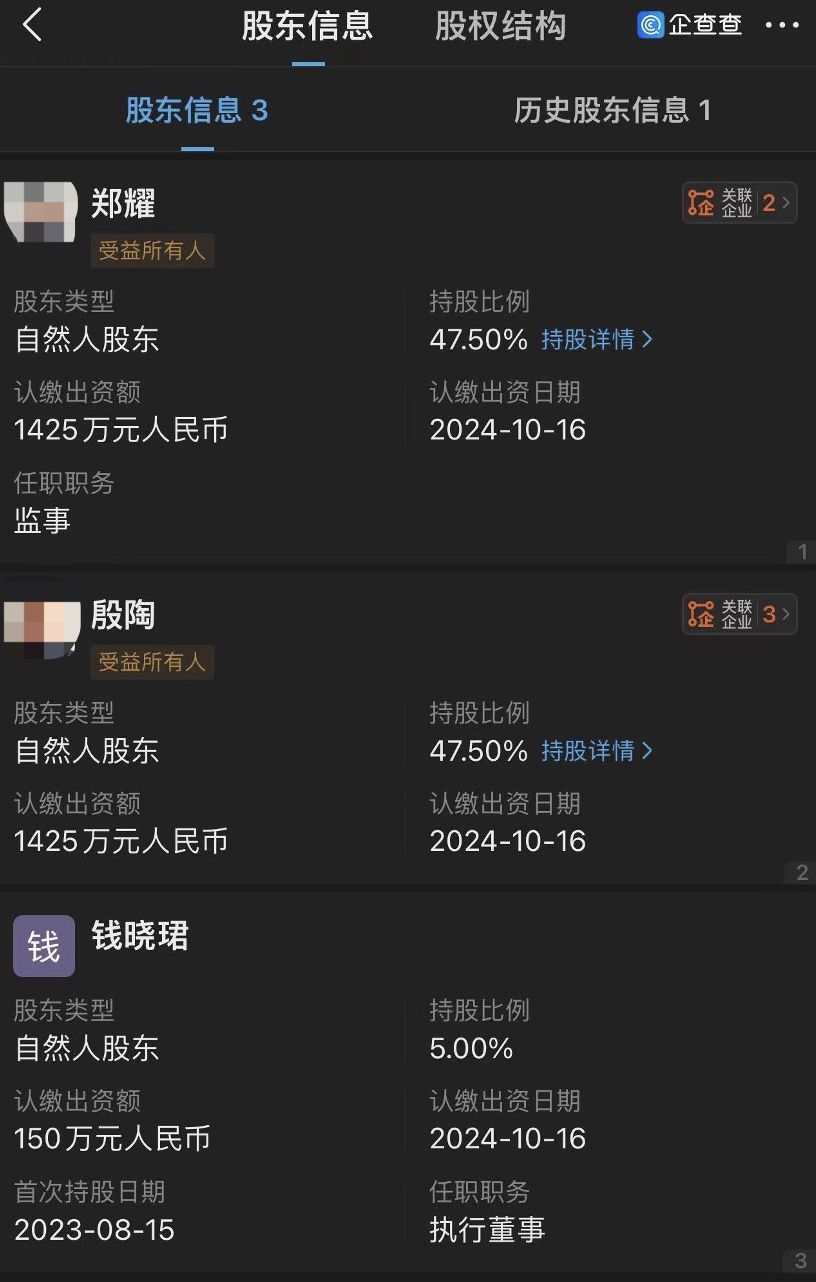This screenshot has height=1282, width=816.
Task: View 持股详情 for 殷陶
Action: click(597, 751)
